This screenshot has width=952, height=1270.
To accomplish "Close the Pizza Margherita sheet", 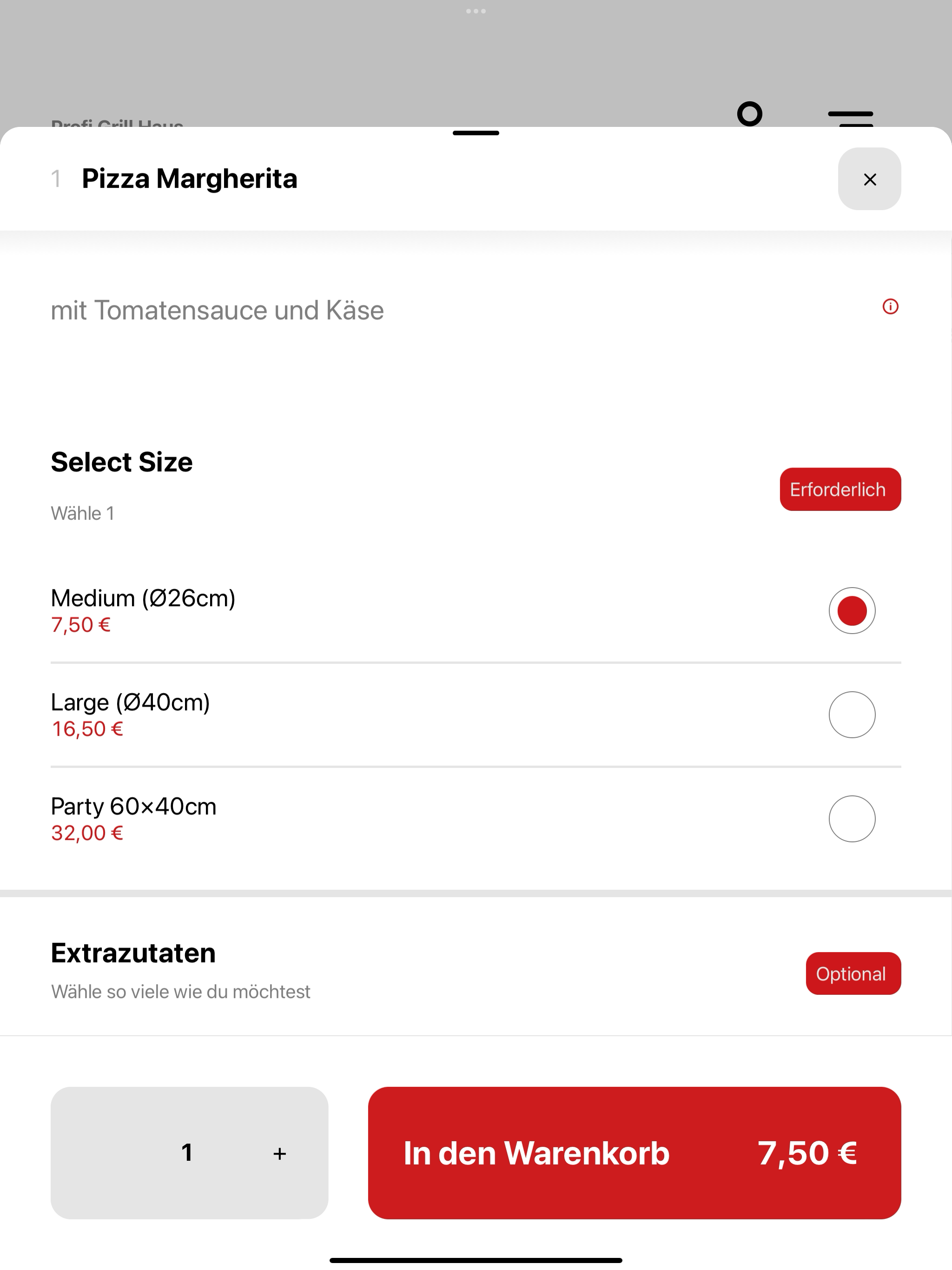I will (x=869, y=179).
